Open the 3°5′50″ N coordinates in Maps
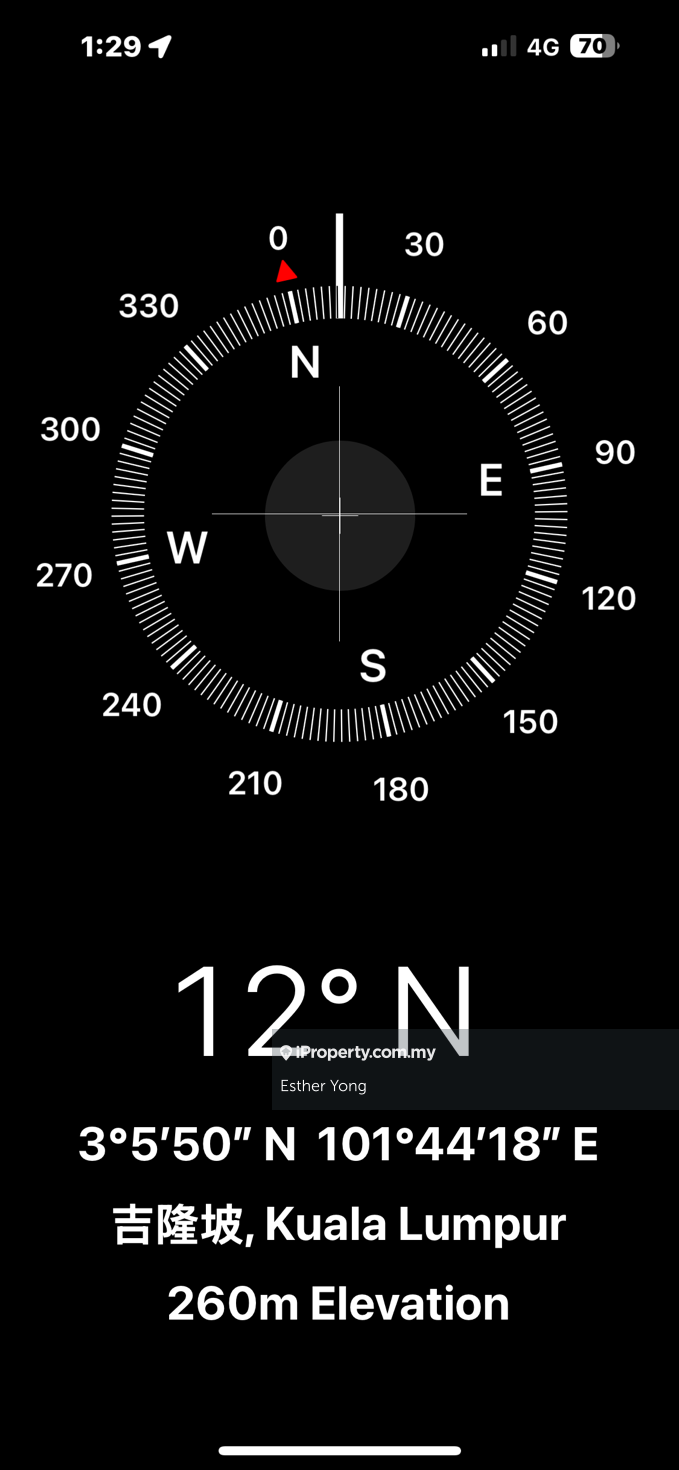This screenshot has width=679, height=1470. pos(339,1145)
